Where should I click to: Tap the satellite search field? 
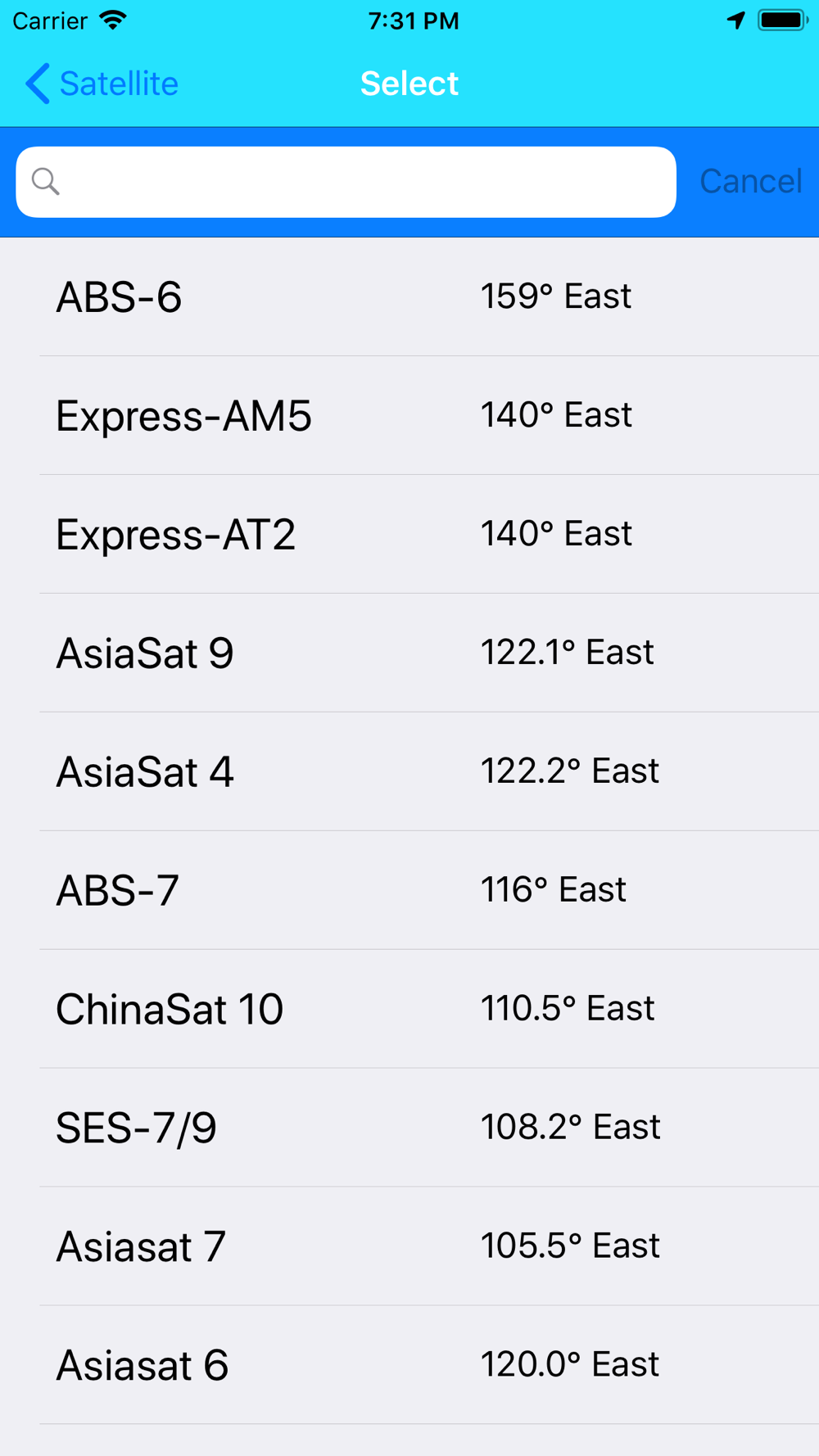coord(346,182)
